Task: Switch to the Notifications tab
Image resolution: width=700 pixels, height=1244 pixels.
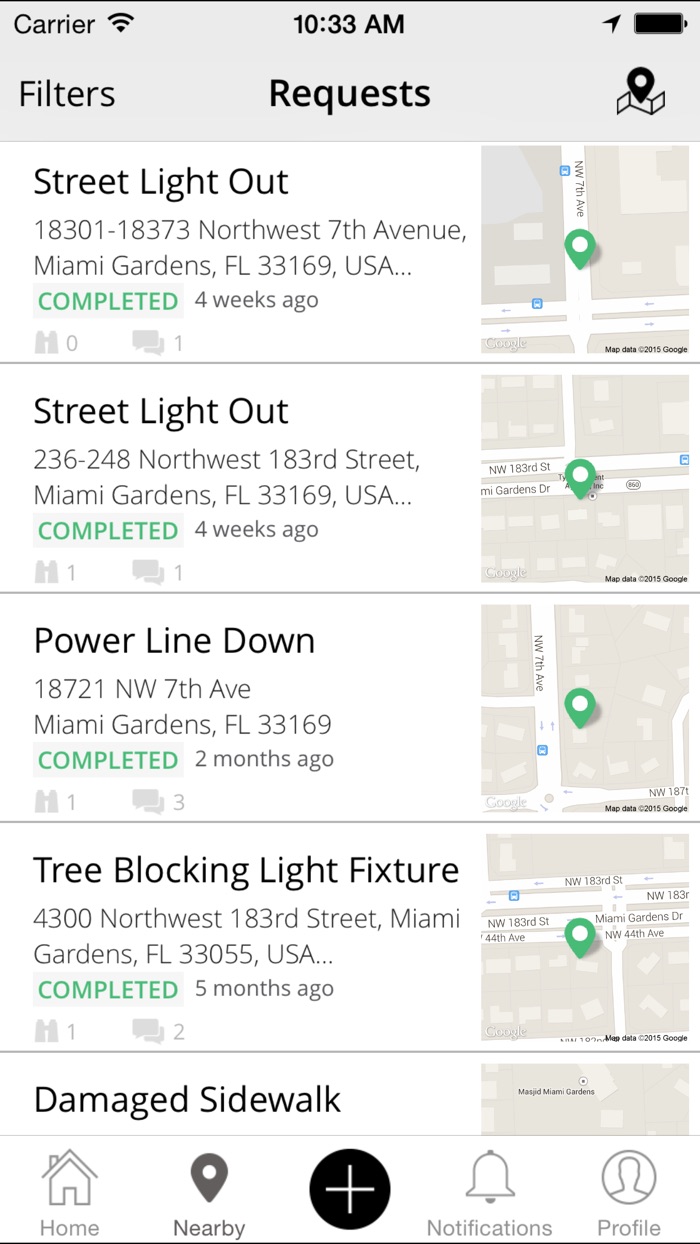Action: (x=489, y=1192)
